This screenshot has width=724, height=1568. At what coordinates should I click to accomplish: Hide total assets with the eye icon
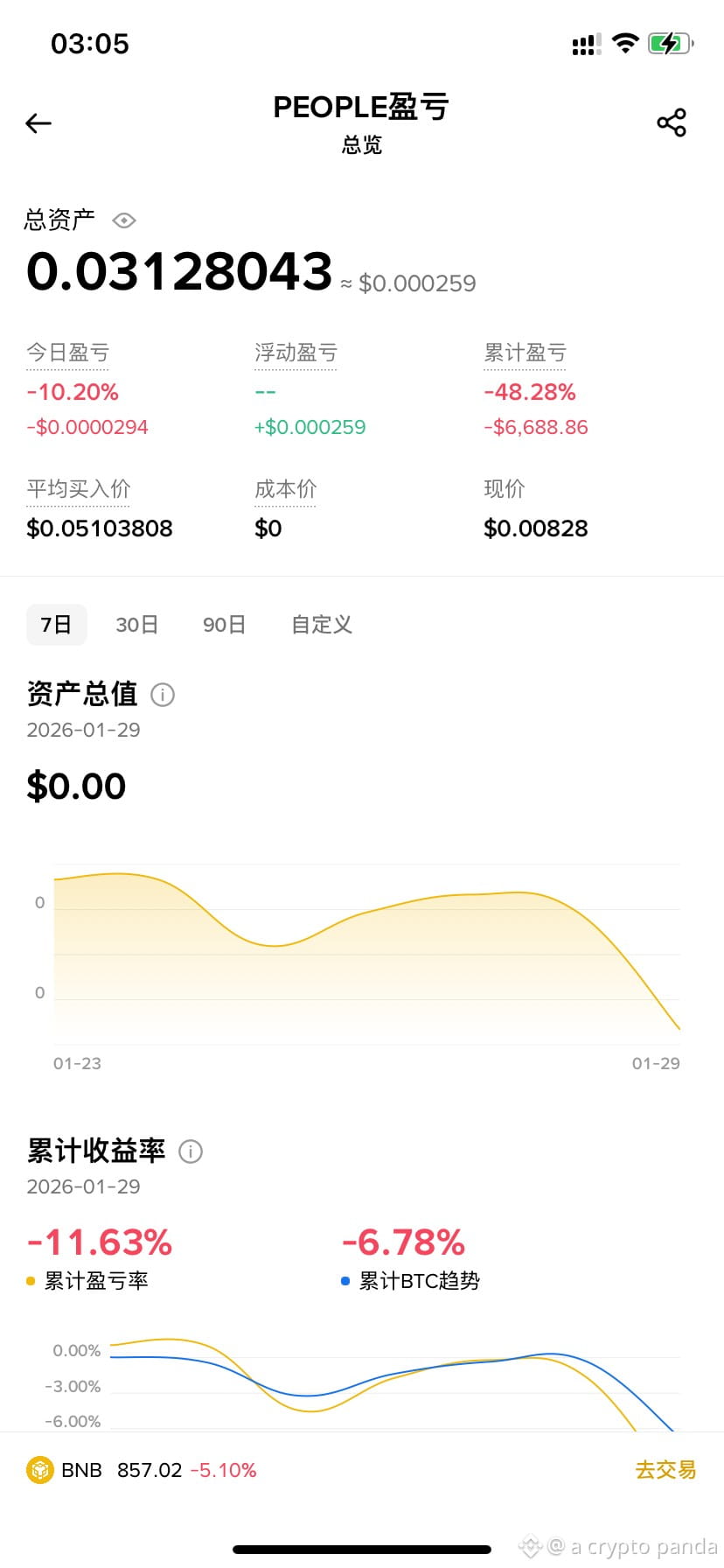tap(124, 220)
